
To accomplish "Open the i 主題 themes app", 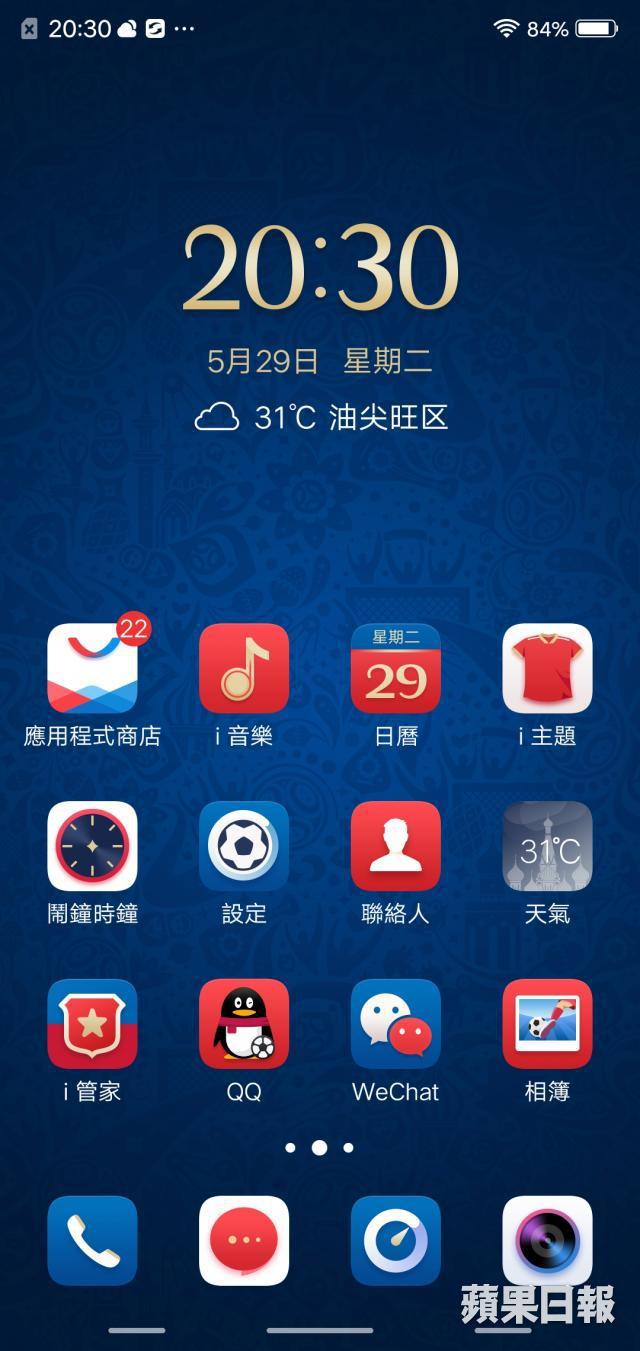I will tap(547, 668).
